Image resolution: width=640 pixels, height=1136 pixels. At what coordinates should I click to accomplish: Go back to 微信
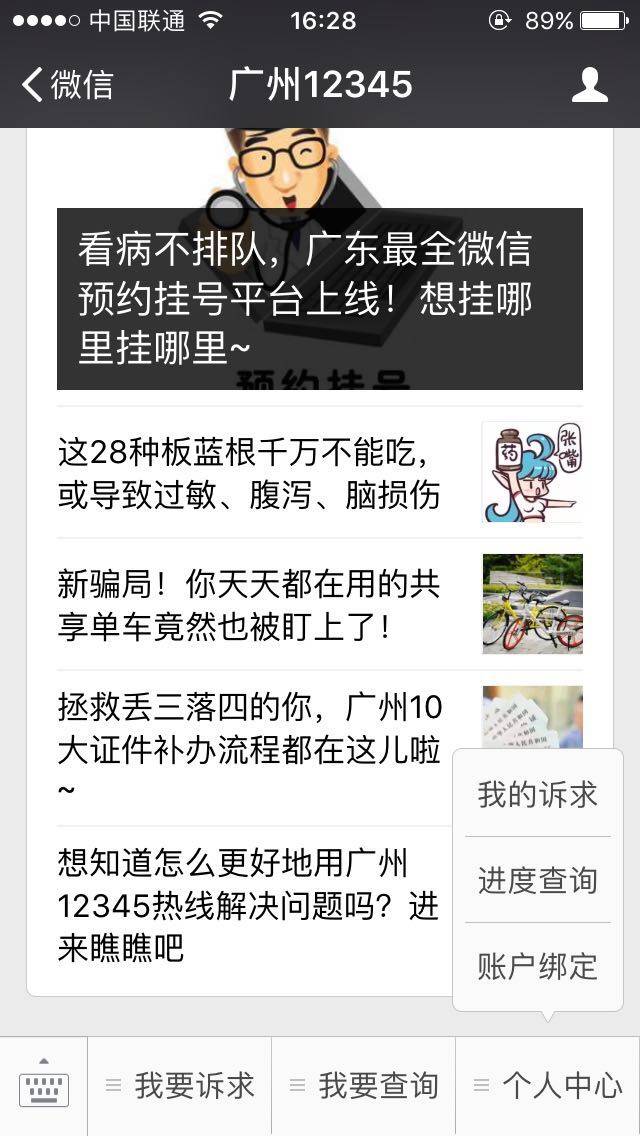click(68, 85)
